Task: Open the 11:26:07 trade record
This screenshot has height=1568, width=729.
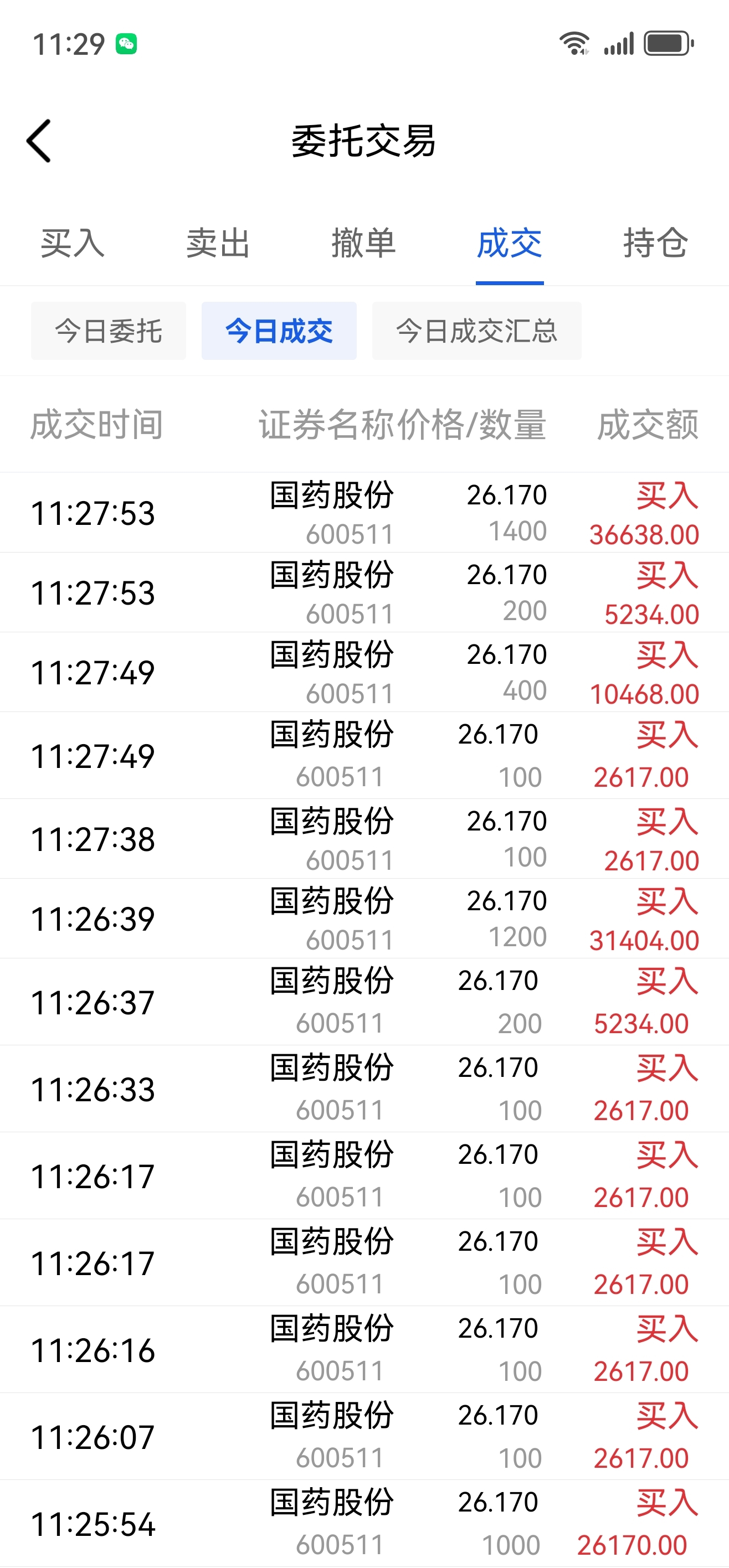Action: [364, 1437]
